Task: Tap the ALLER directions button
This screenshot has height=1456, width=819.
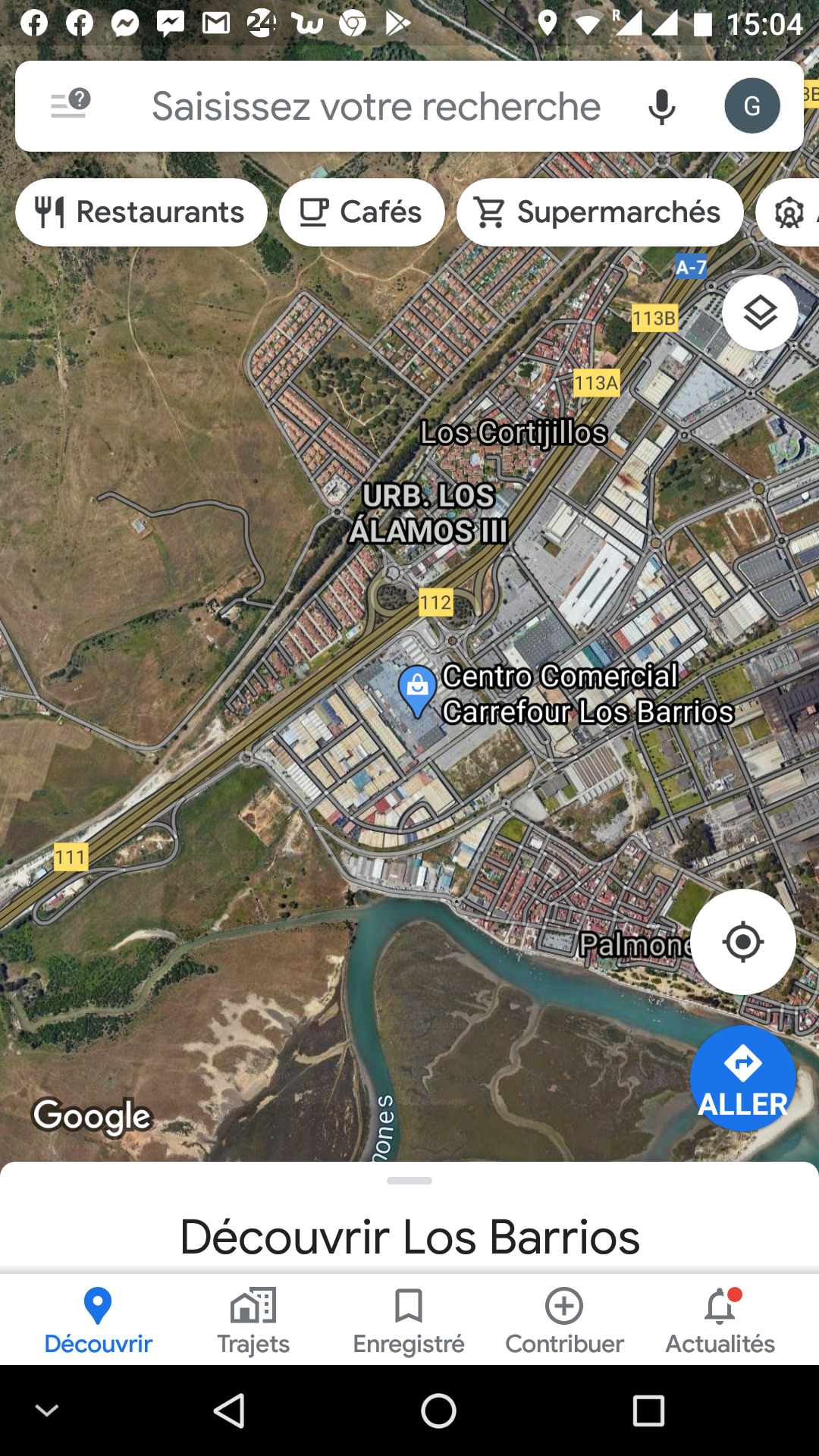Action: (x=742, y=1078)
